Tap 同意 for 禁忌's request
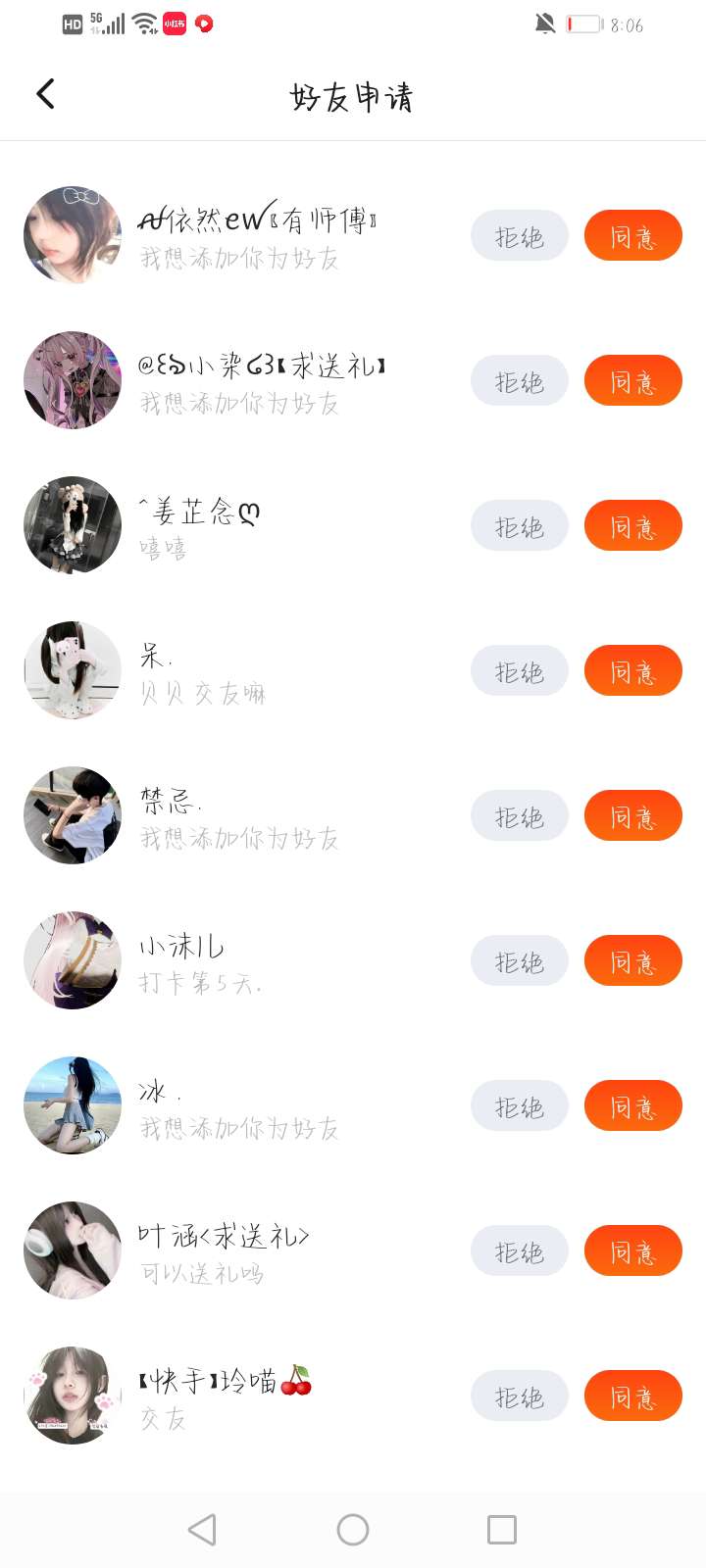The width and height of the screenshot is (706, 1568). [x=632, y=816]
